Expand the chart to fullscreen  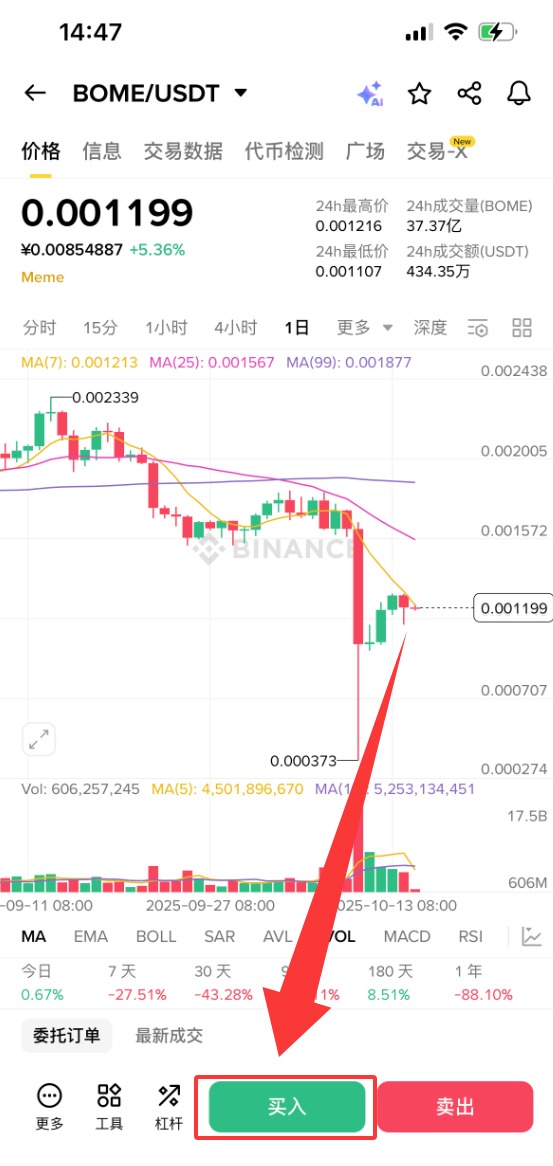tap(39, 739)
